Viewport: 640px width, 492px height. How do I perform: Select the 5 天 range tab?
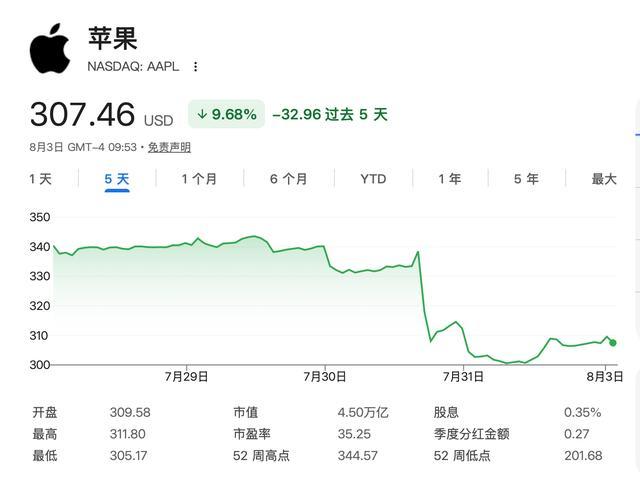click(117, 179)
